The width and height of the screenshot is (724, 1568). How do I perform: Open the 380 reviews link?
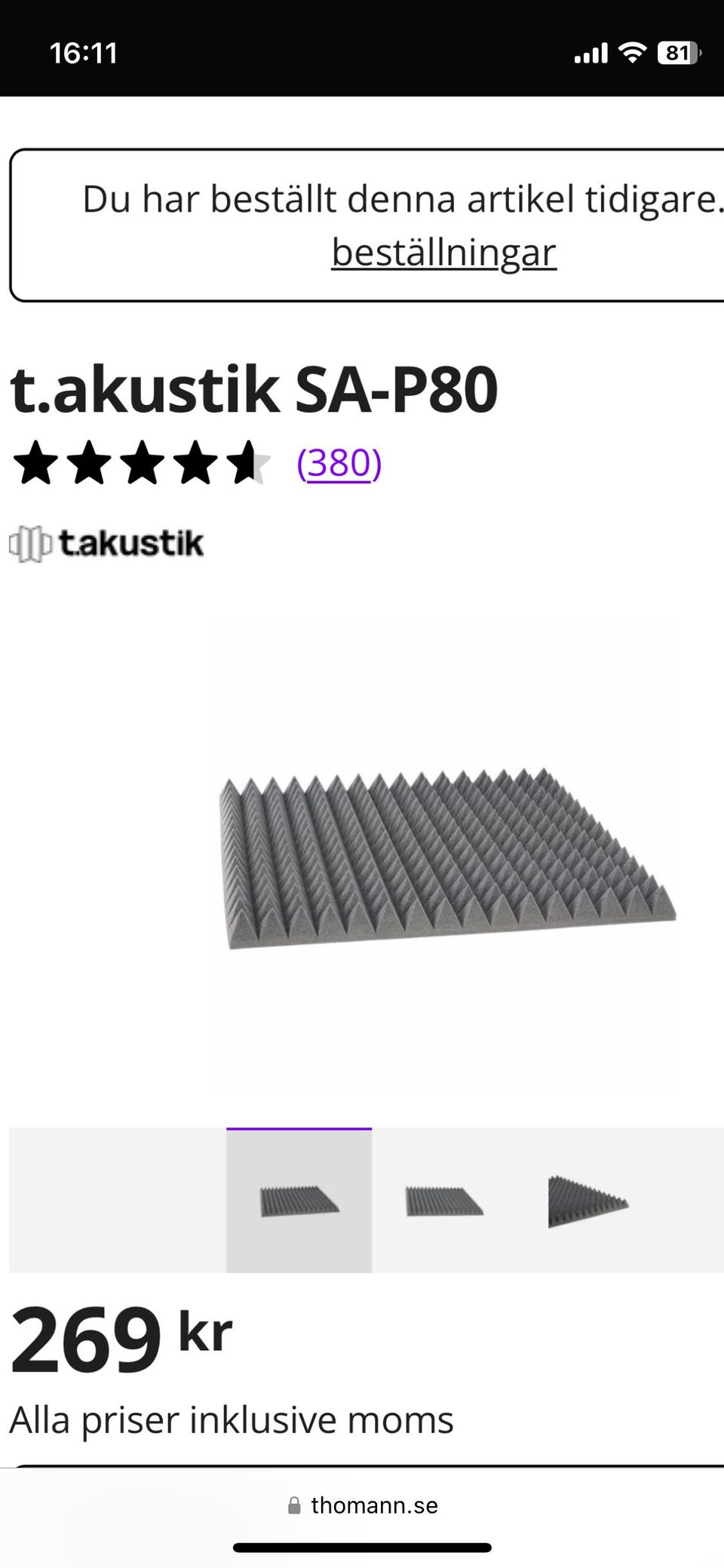[x=339, y=463]
